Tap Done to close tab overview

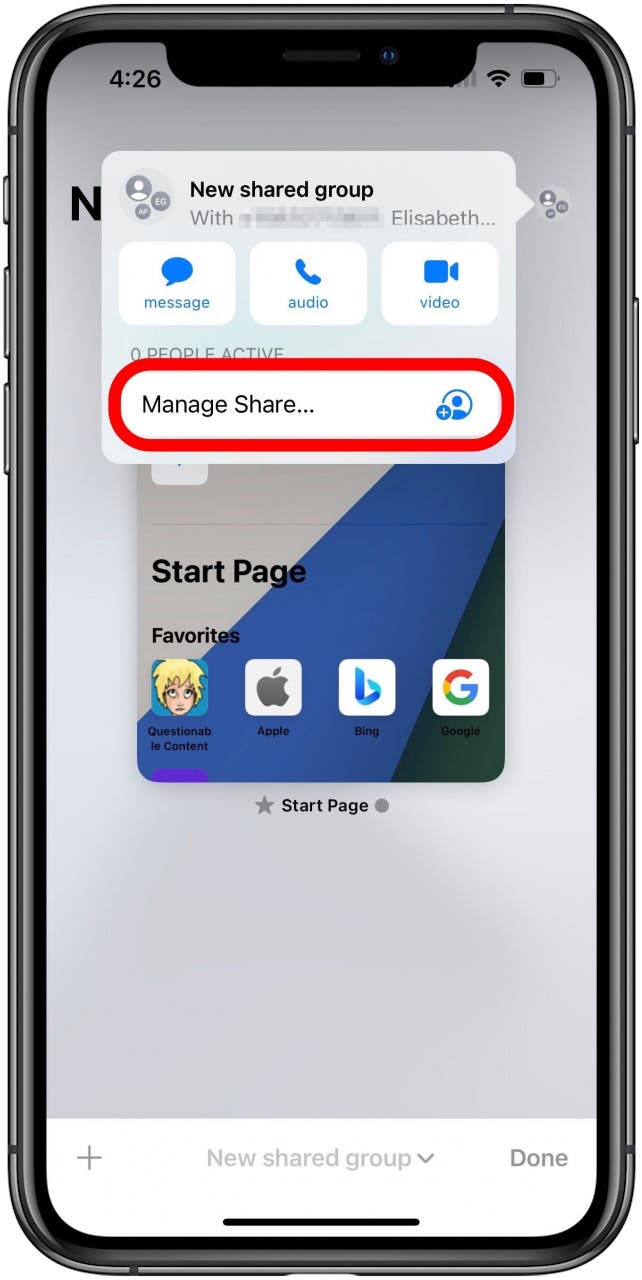(x=538, y=1158)
